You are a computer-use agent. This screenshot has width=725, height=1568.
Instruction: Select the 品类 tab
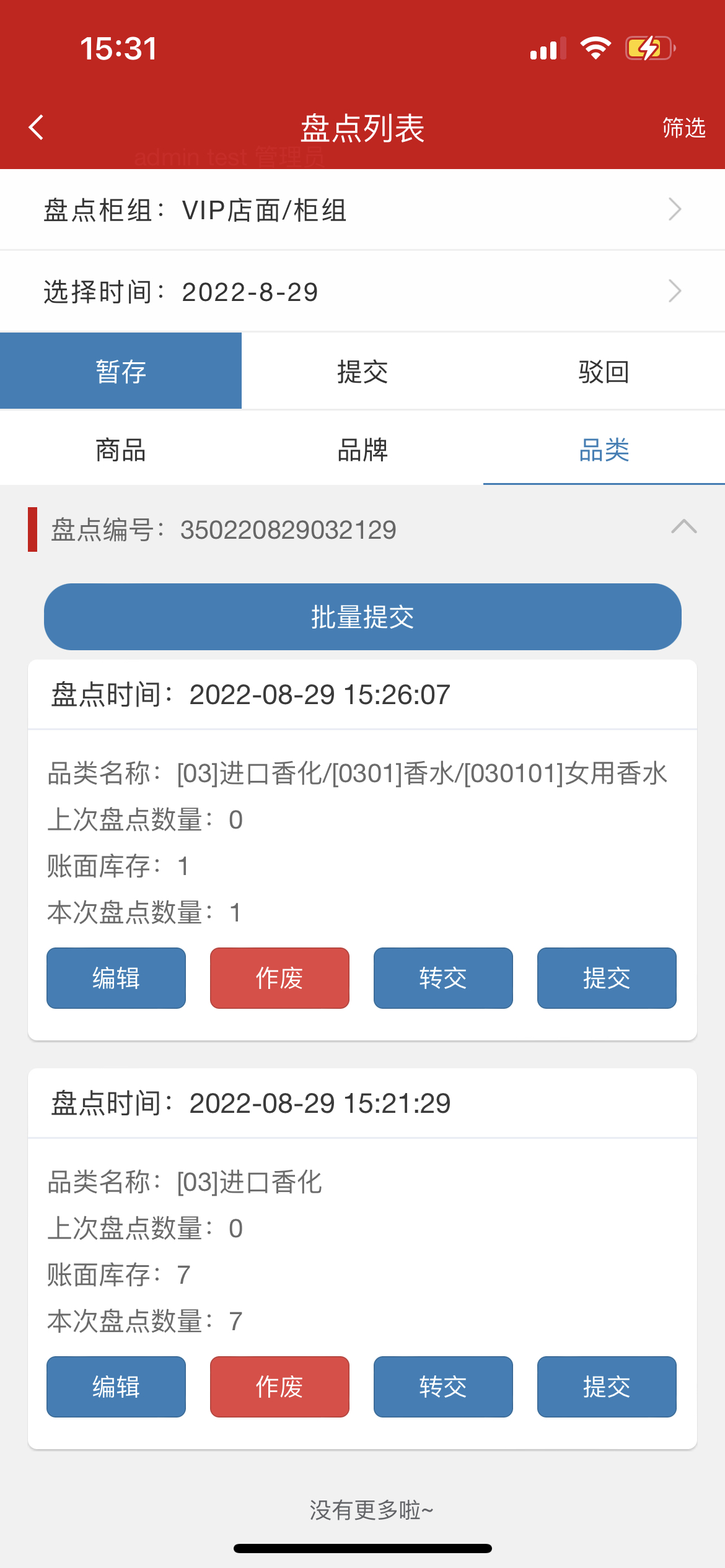(x=604, y=450)
